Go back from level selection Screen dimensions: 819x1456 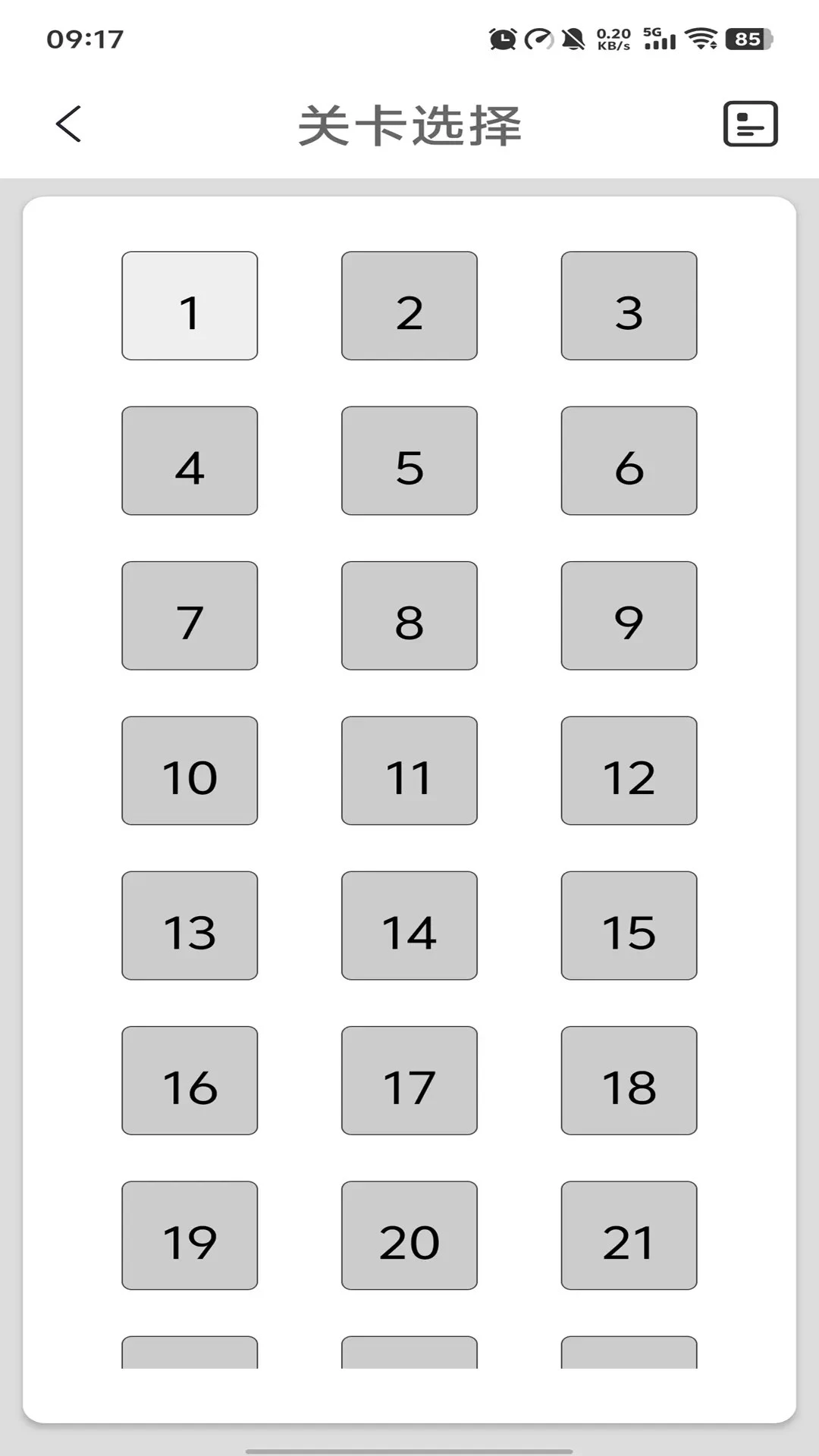tap(68, 124)
